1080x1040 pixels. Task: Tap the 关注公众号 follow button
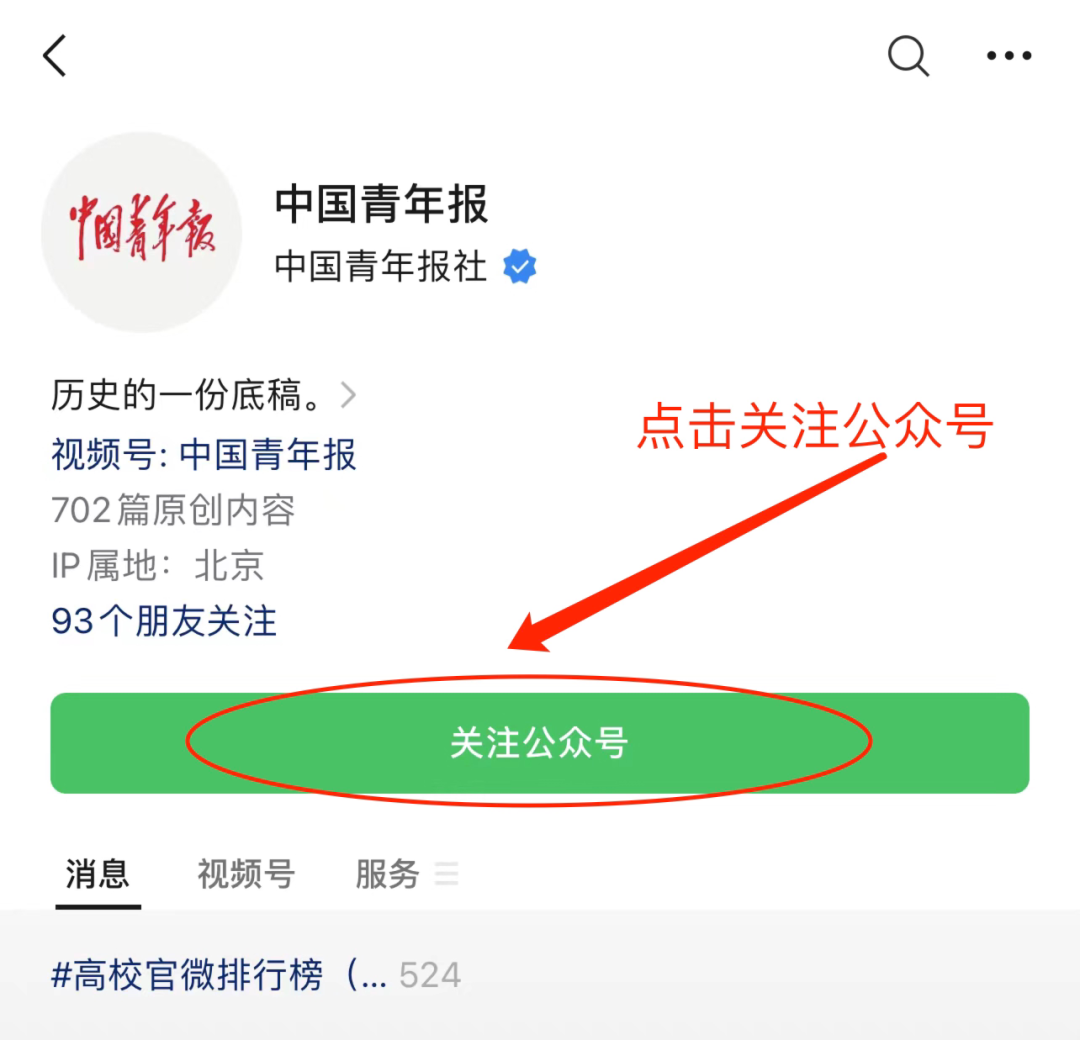(x=539, y=743)
